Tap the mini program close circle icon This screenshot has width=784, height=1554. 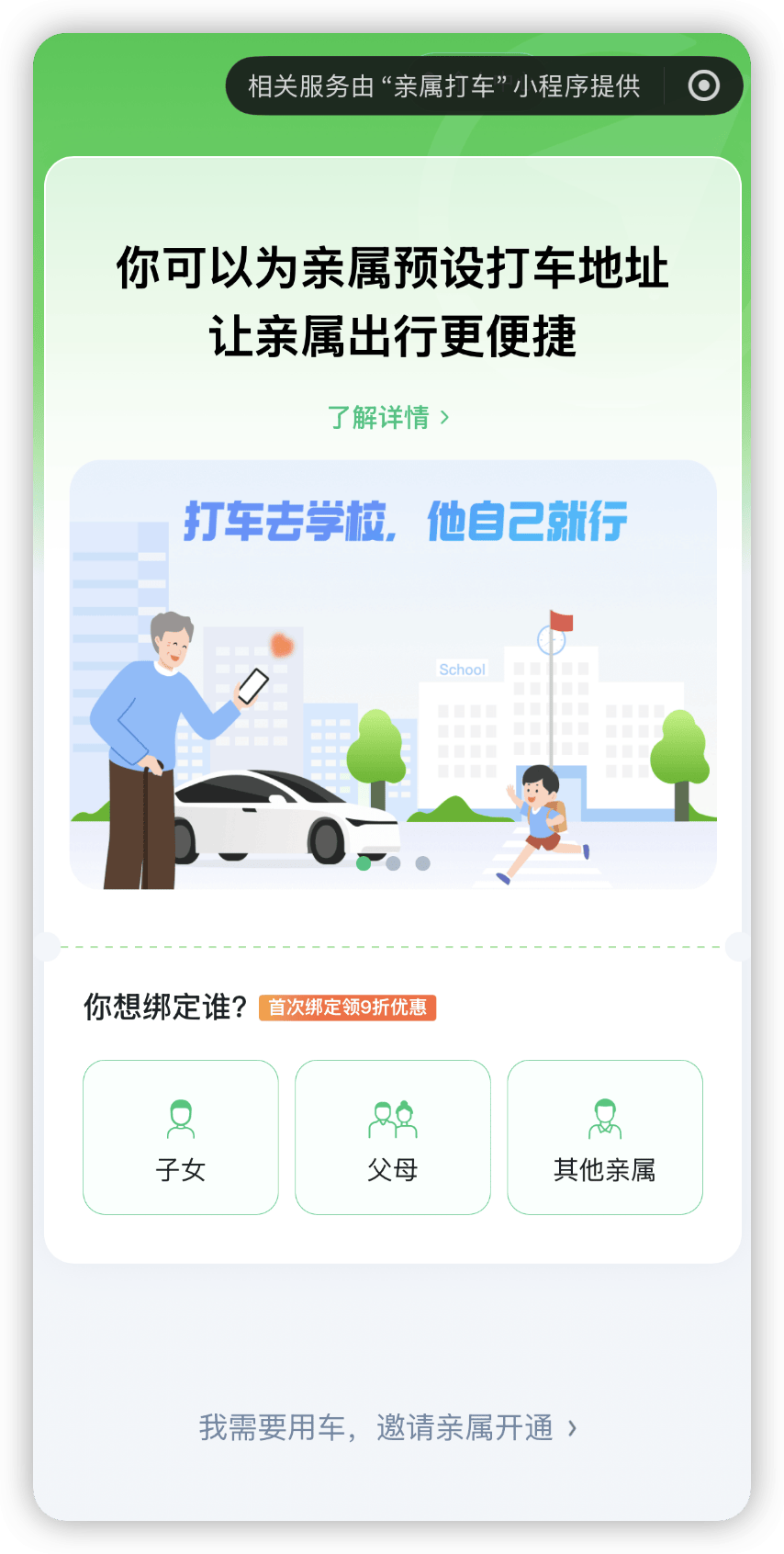(703, 86)
